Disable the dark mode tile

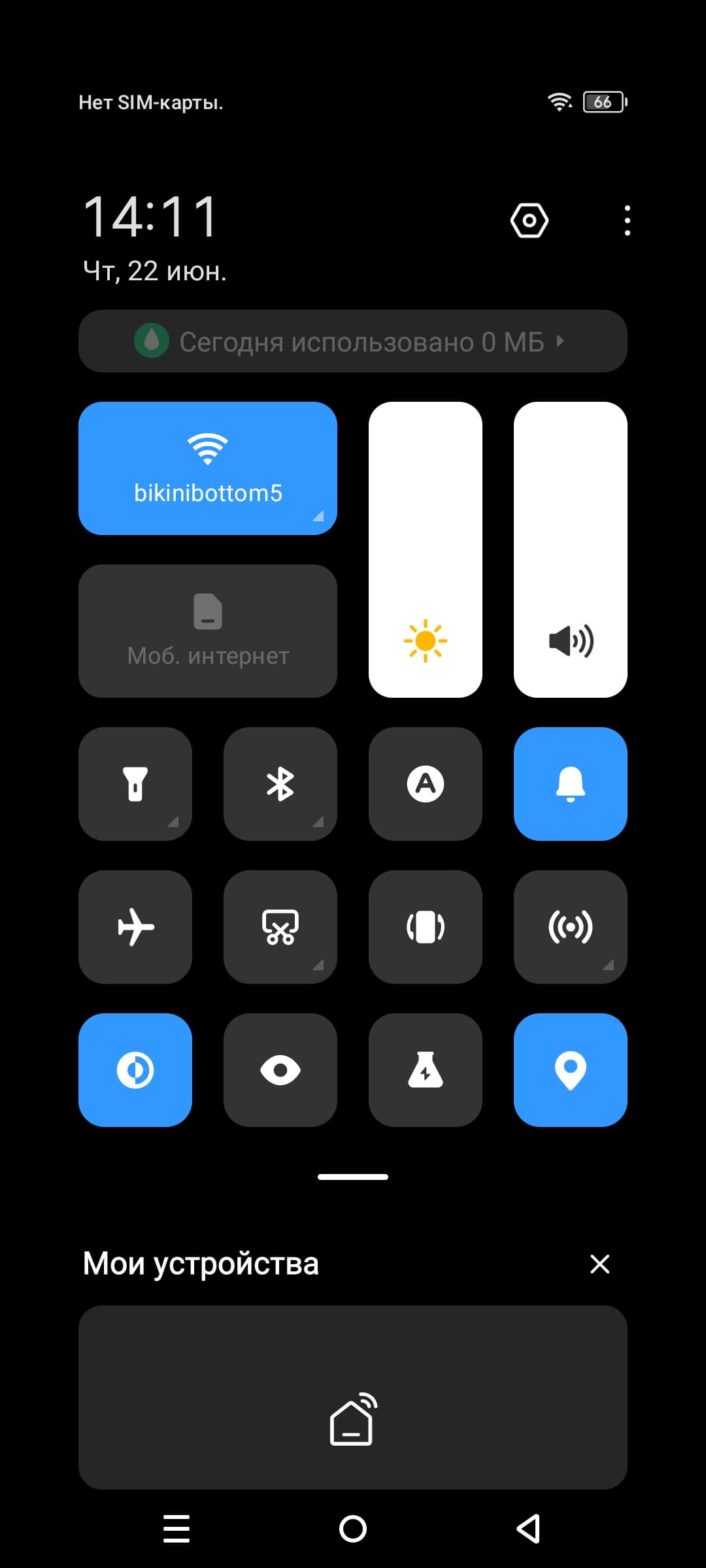[135, 1070]
